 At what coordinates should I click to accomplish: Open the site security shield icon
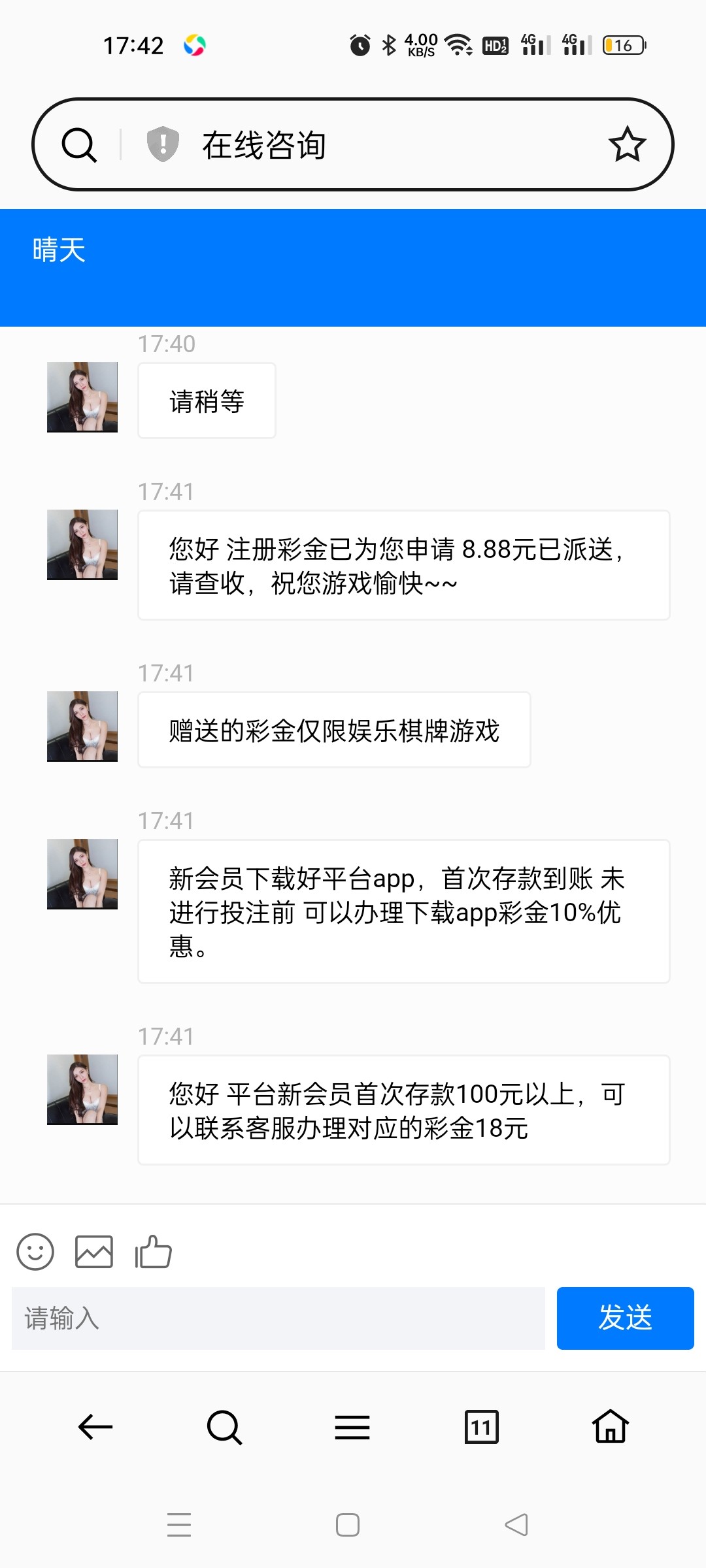coord(163,144)
